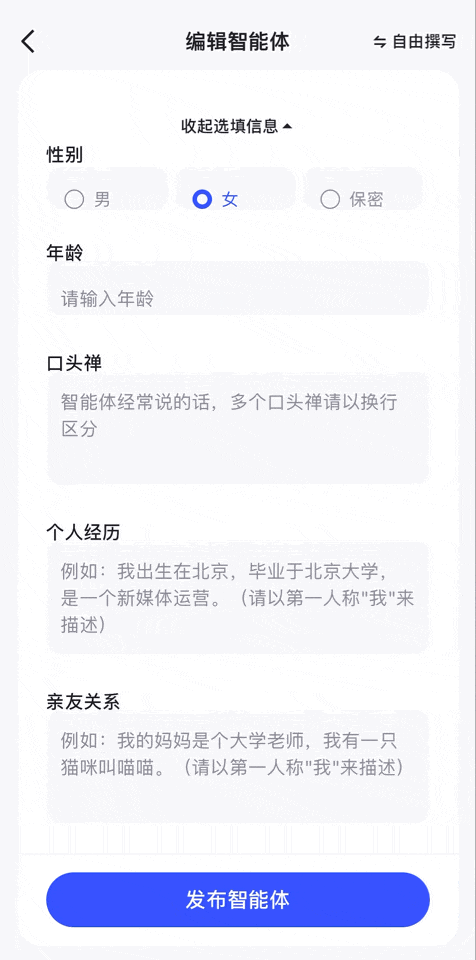The height and width of the screenshot is (960, 476).
Task: Go back using the top-left arrow
Action: (28, 42)
